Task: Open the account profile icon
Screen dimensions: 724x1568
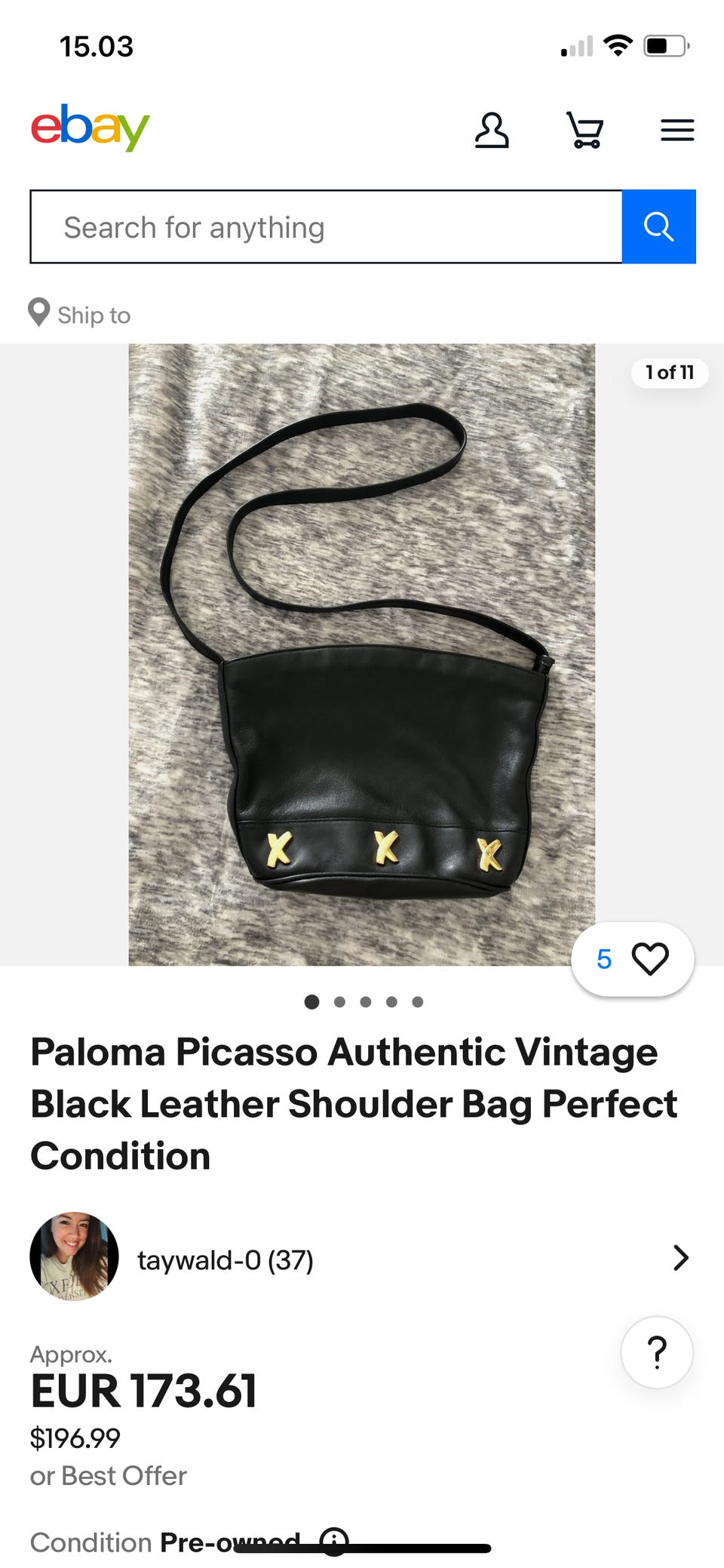Action: pos(492,131)
